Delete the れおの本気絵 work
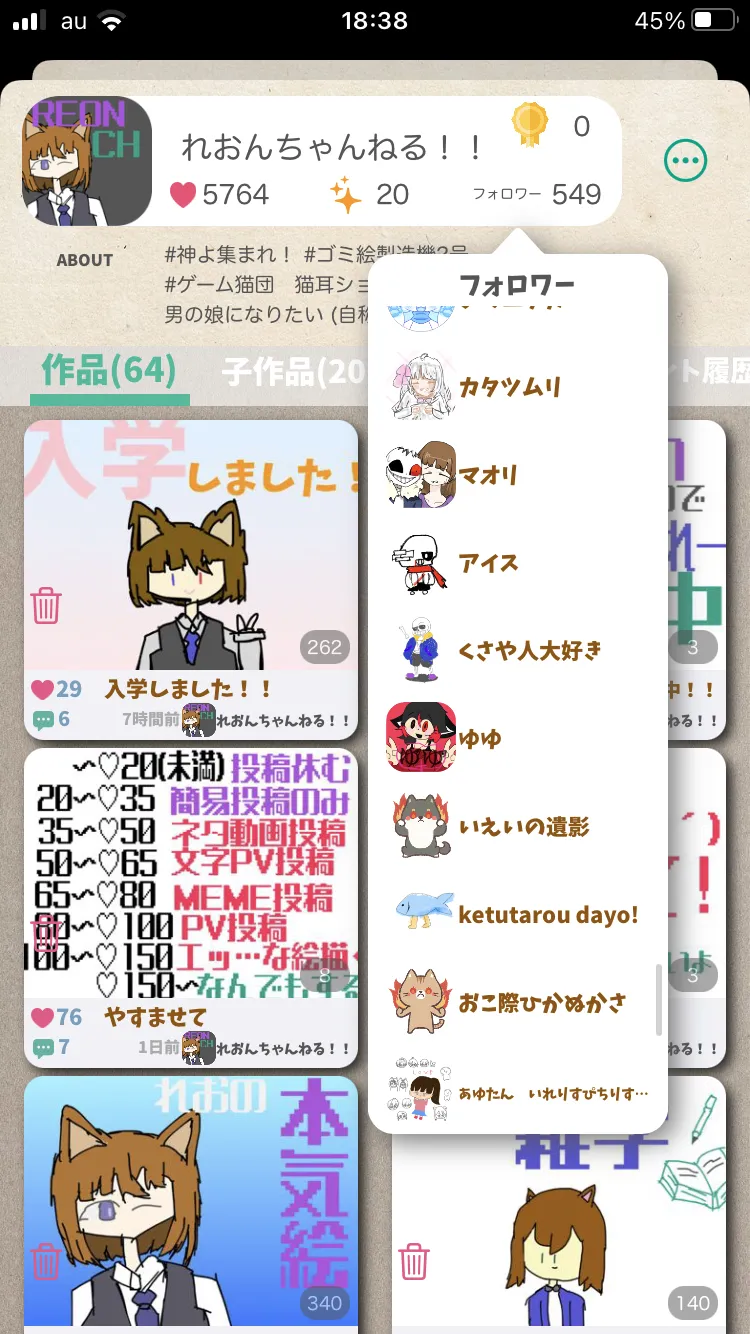 pyautogui.click(x=47, y=1261)
